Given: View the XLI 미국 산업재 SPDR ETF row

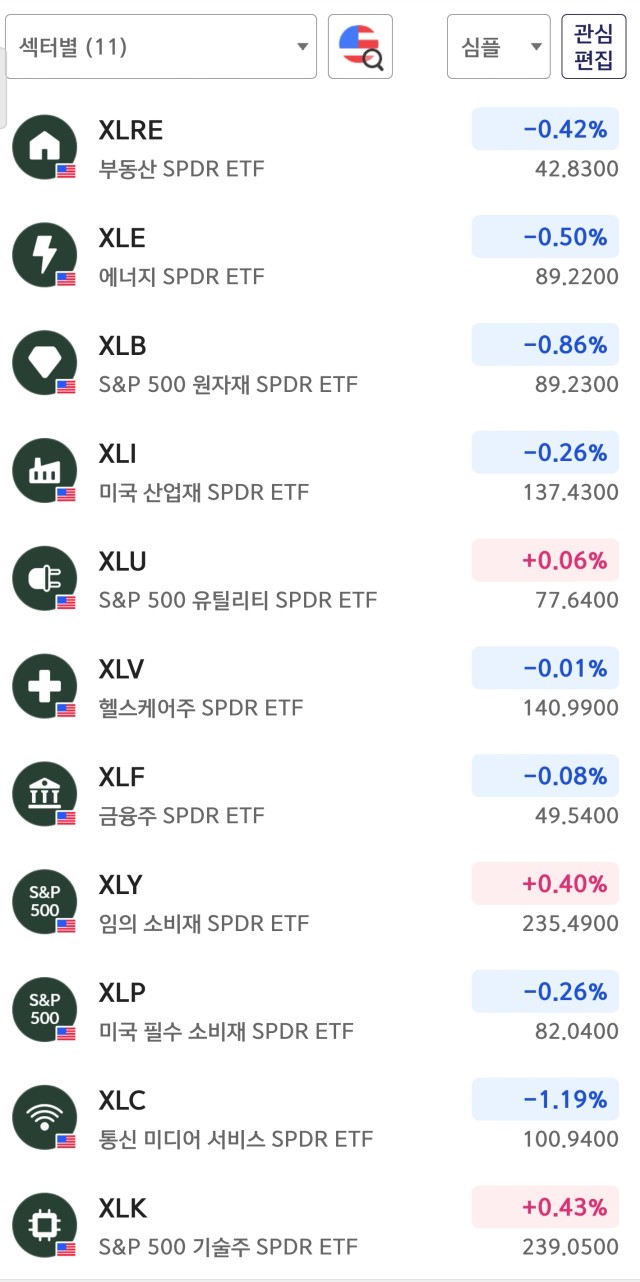Looking at the screenshot, I should click(320, 472).
